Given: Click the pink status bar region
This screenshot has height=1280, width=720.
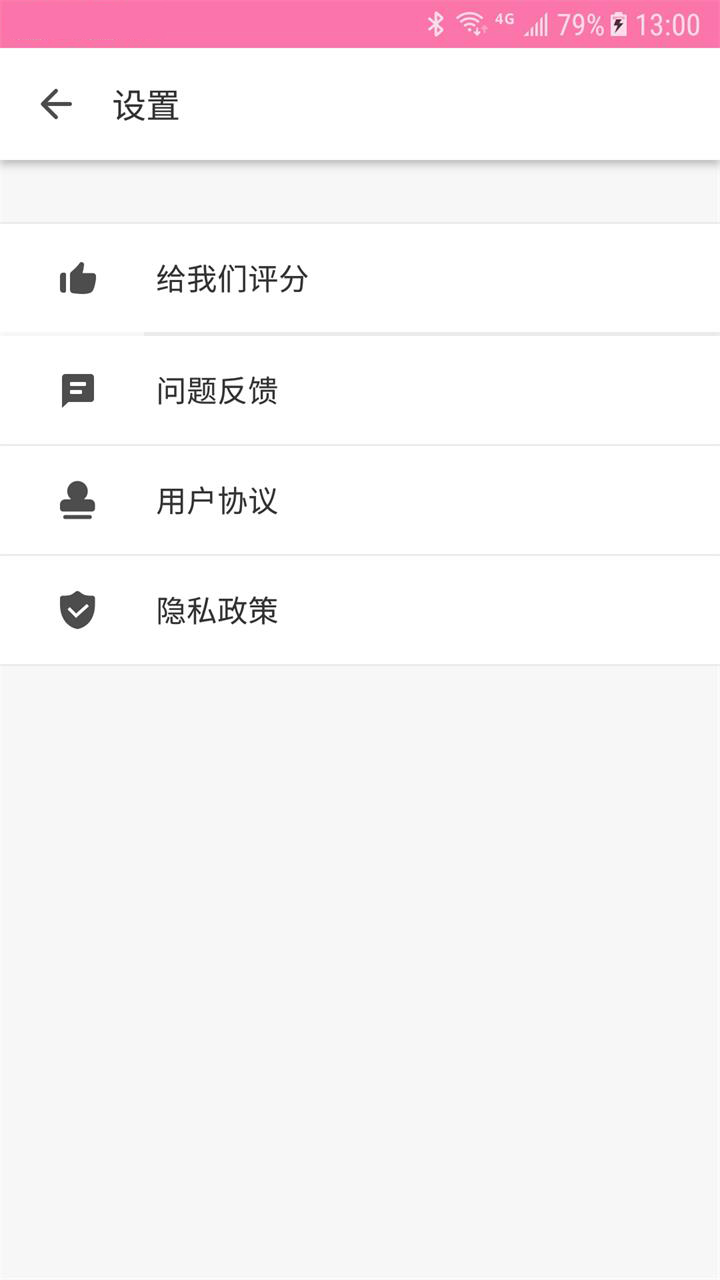Looking at the screenshot, I should coord(200,23).
